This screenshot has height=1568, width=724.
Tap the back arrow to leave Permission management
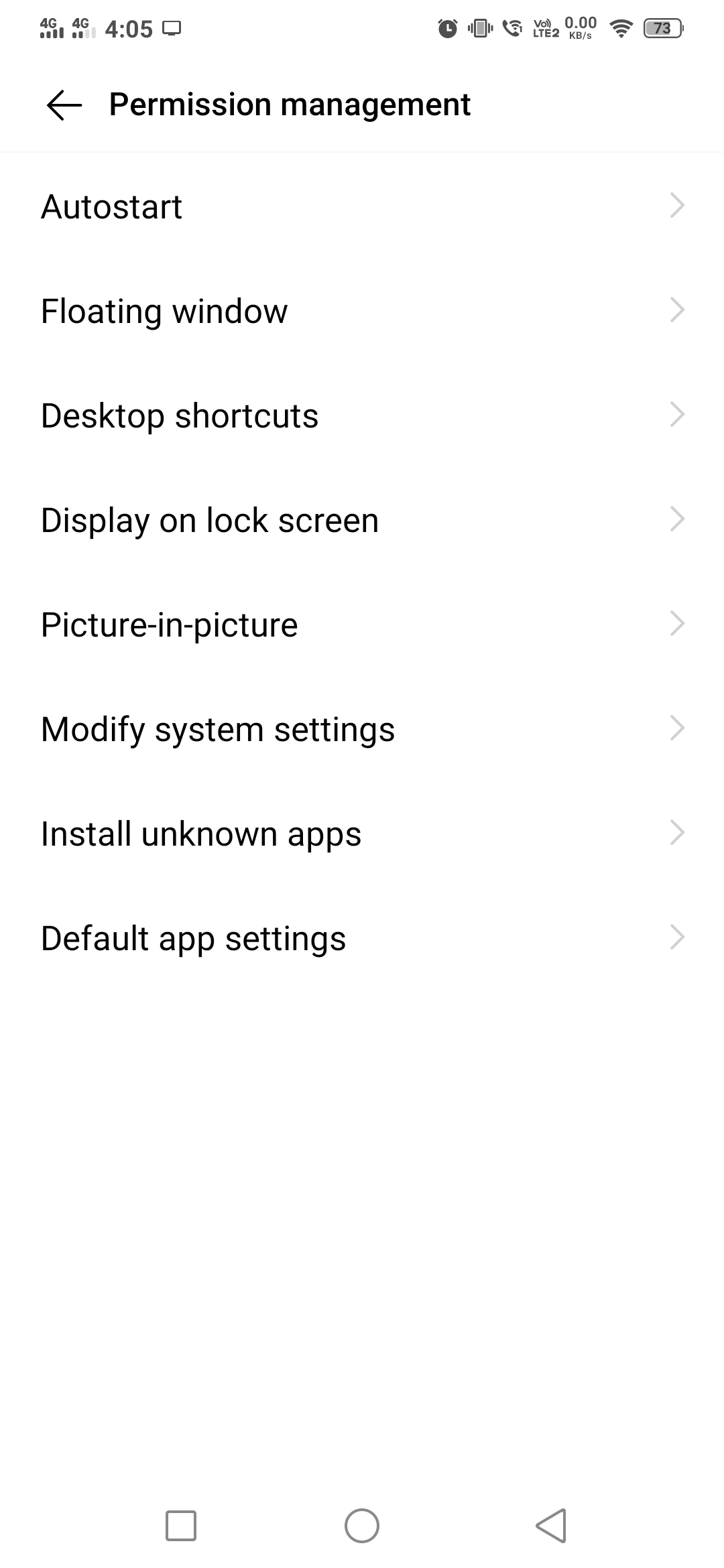(64, 104)
